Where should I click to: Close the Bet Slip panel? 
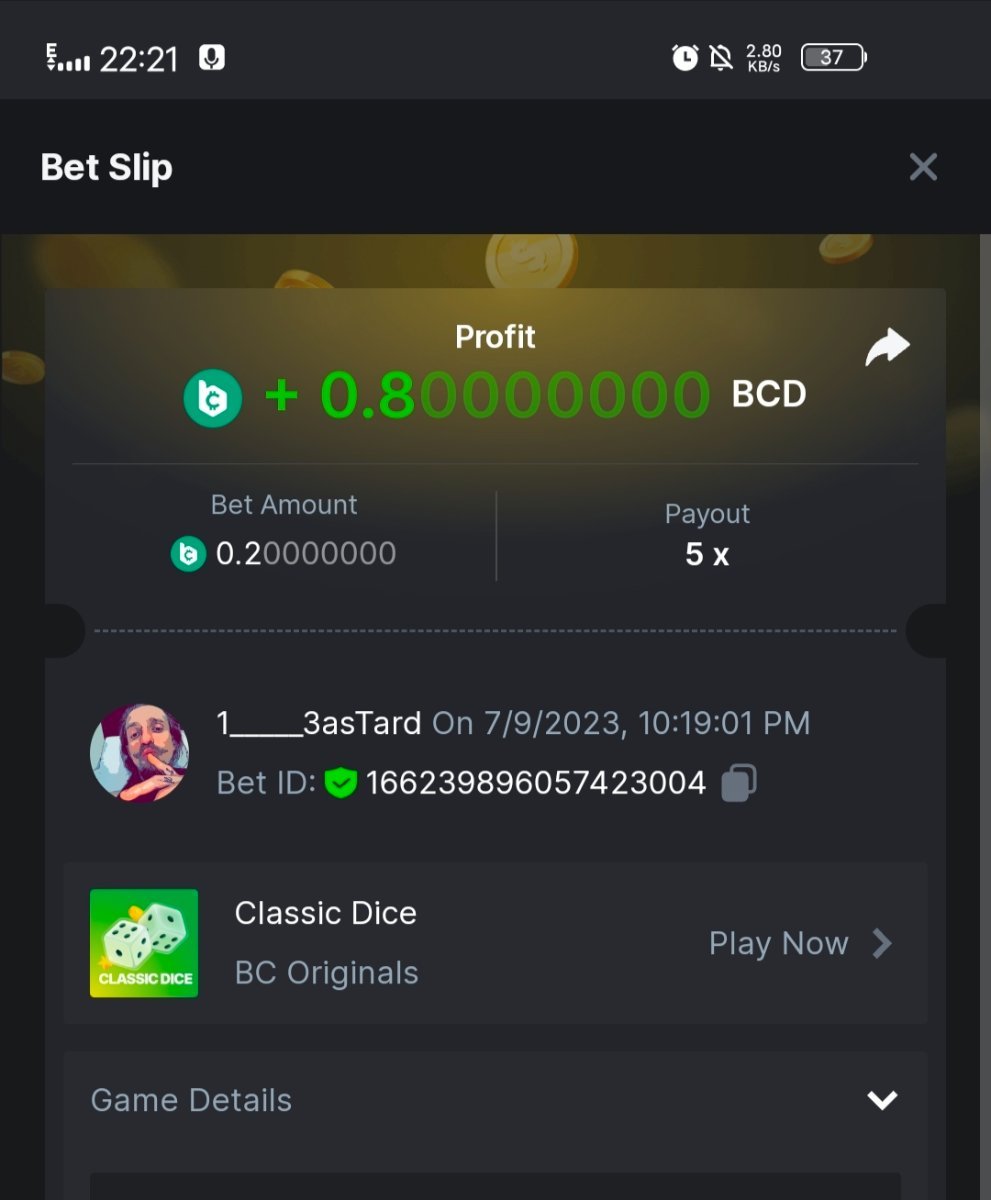922,167
